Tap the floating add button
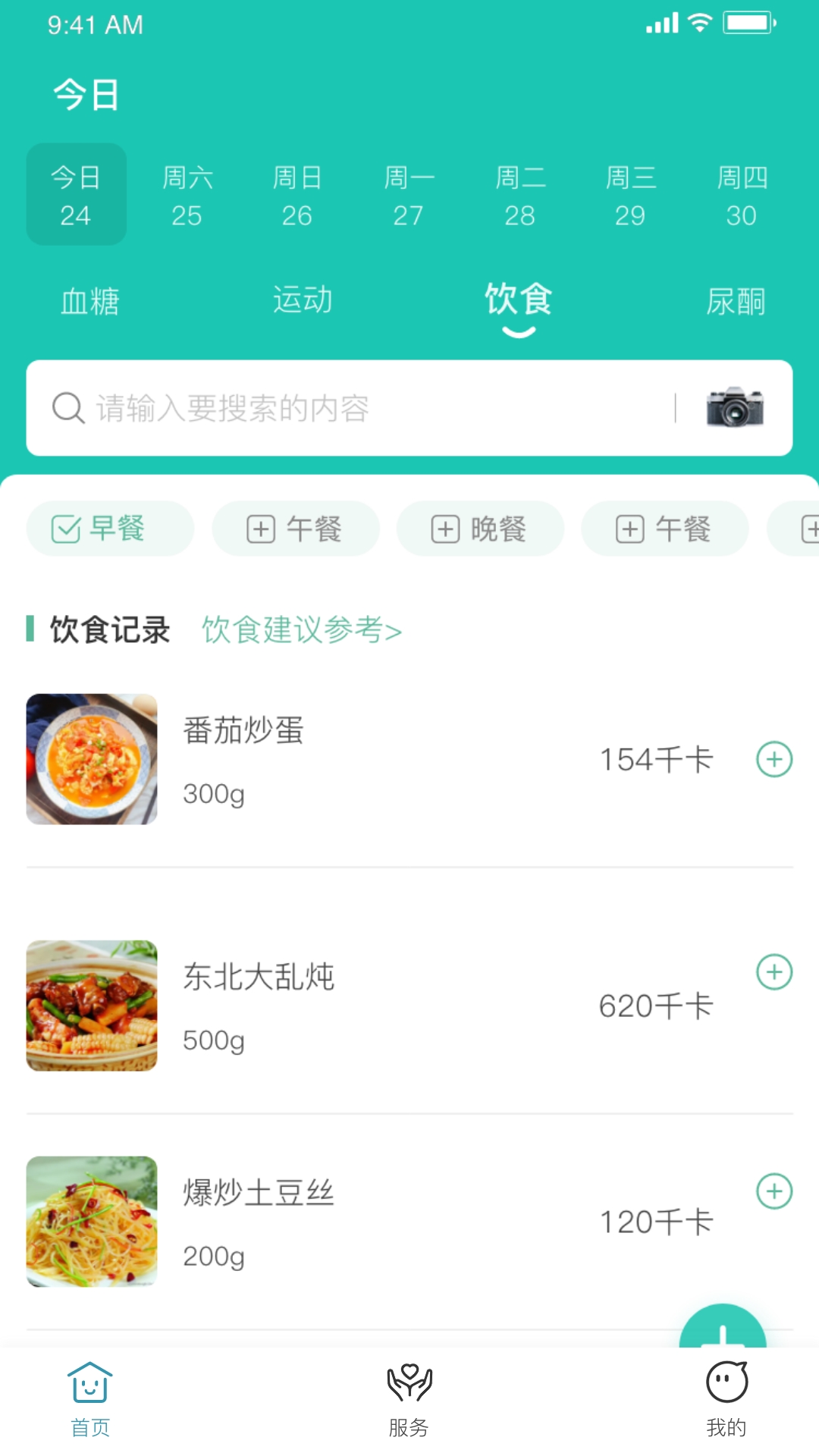819x1456 pixels. (x=723, y=1329)
